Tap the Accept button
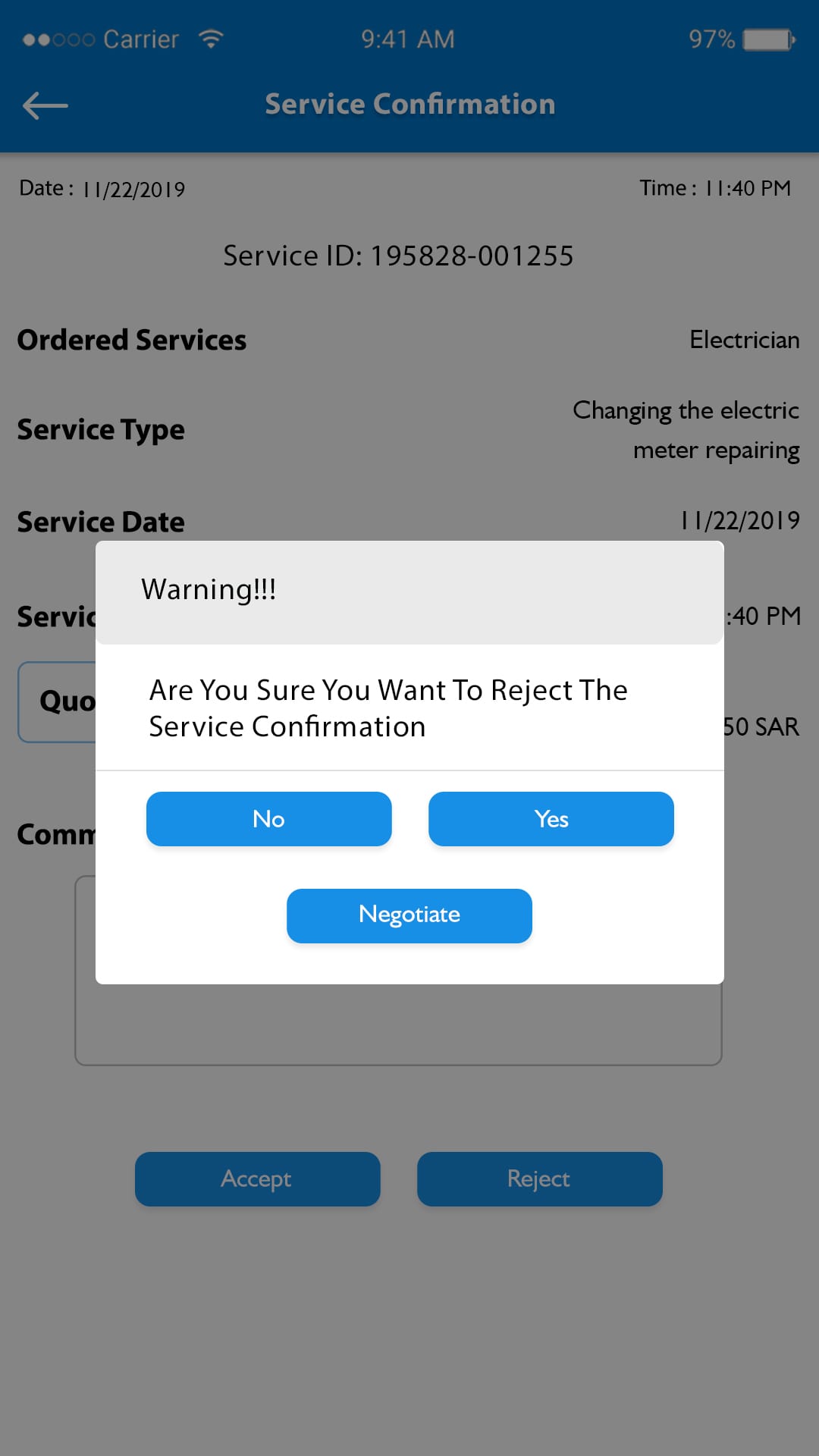 257,1179
